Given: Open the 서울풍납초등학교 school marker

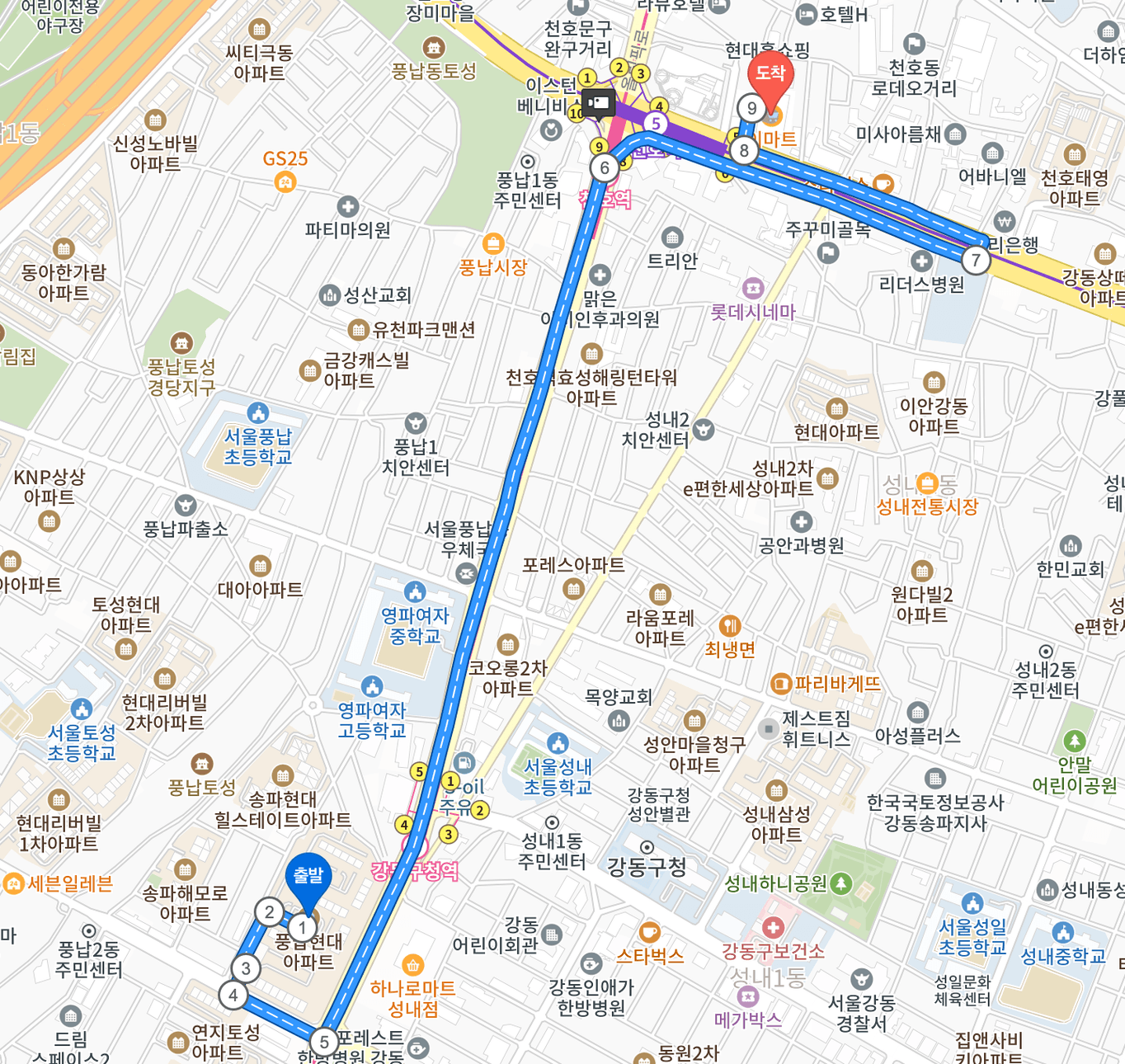Looking at the screenshot, I should pos(258,412).
